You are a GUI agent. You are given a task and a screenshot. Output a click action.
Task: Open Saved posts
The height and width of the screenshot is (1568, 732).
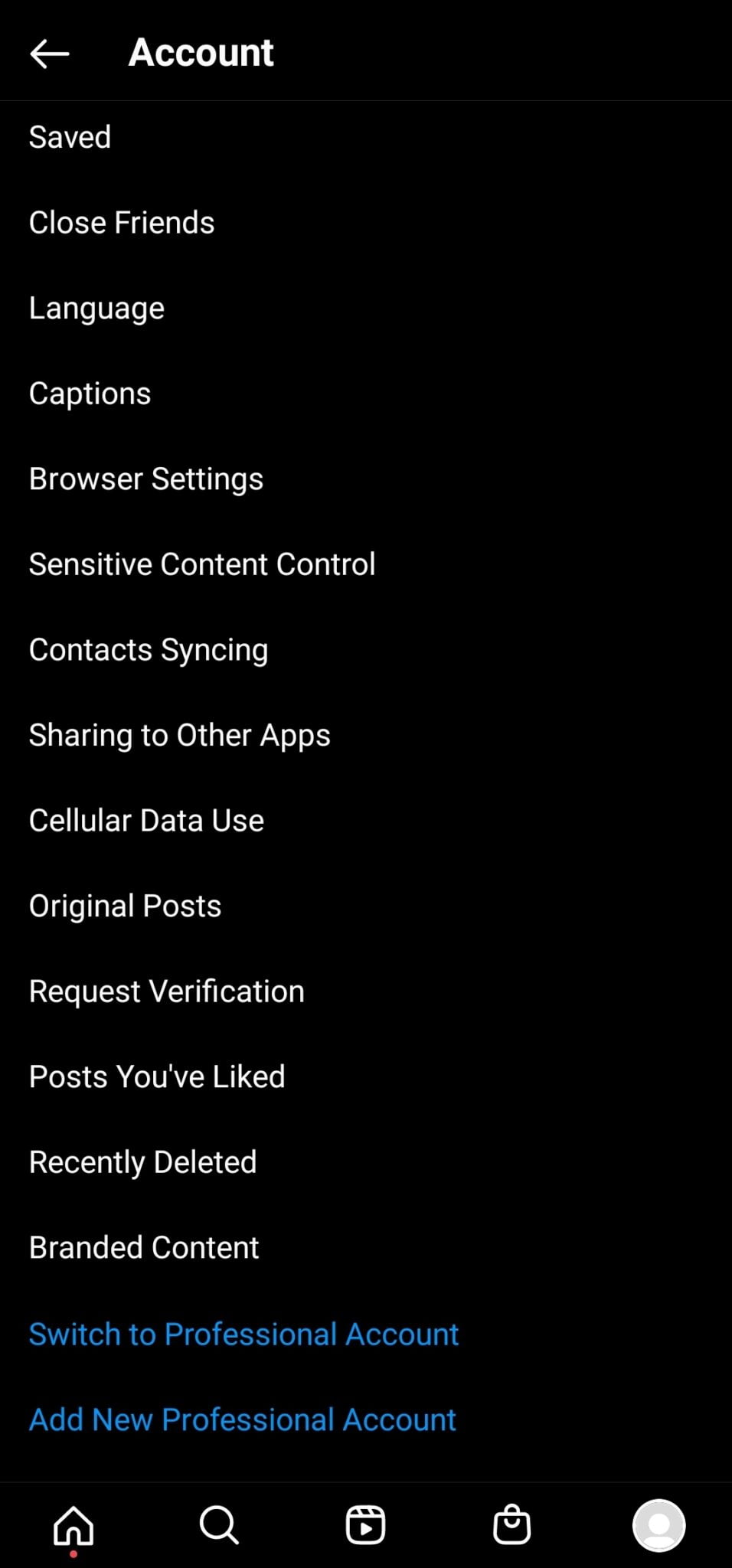click(x=366, y=137)
